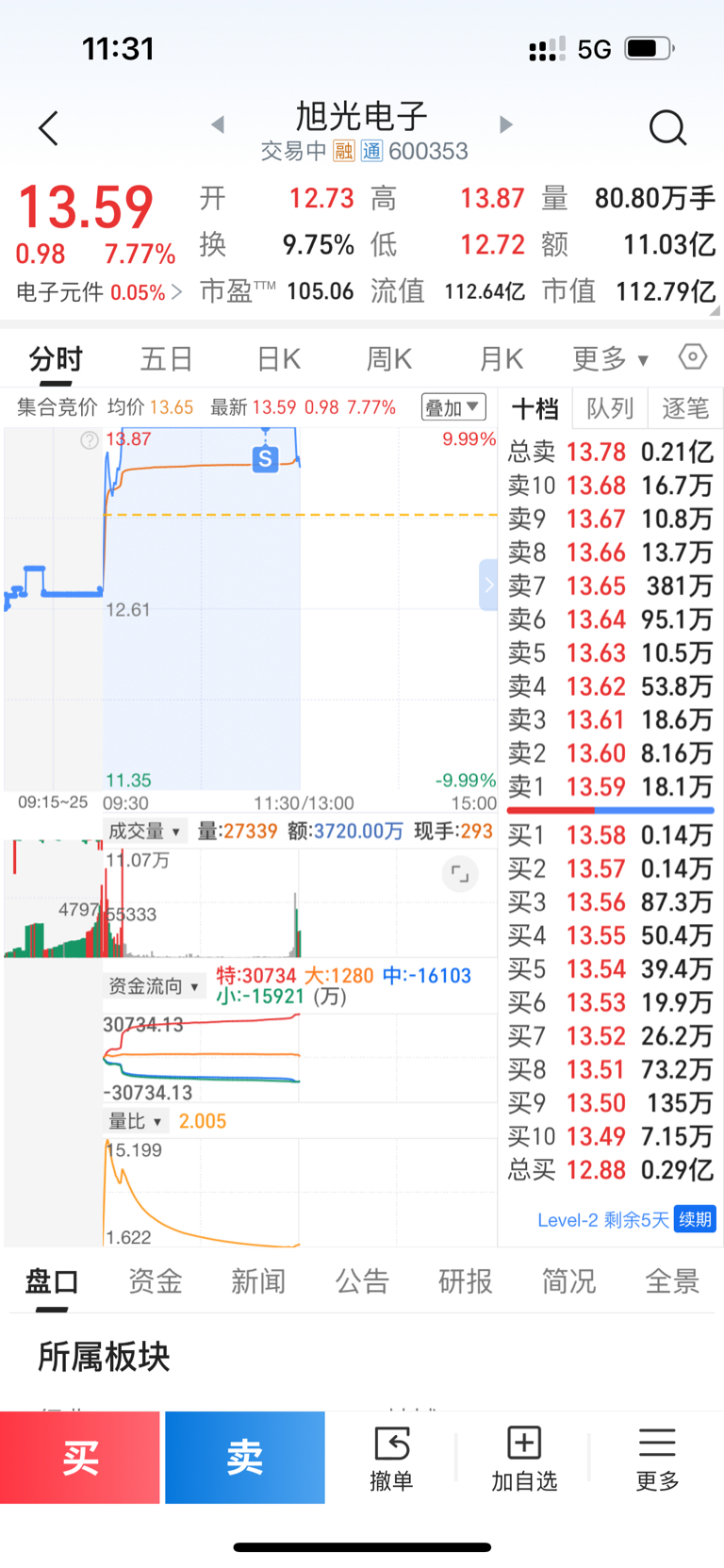Image resolution: width=724 pixels, height=1568 pixels.
Task: Switch to the 日K chart tab
Action: click(x=278, y=358)
